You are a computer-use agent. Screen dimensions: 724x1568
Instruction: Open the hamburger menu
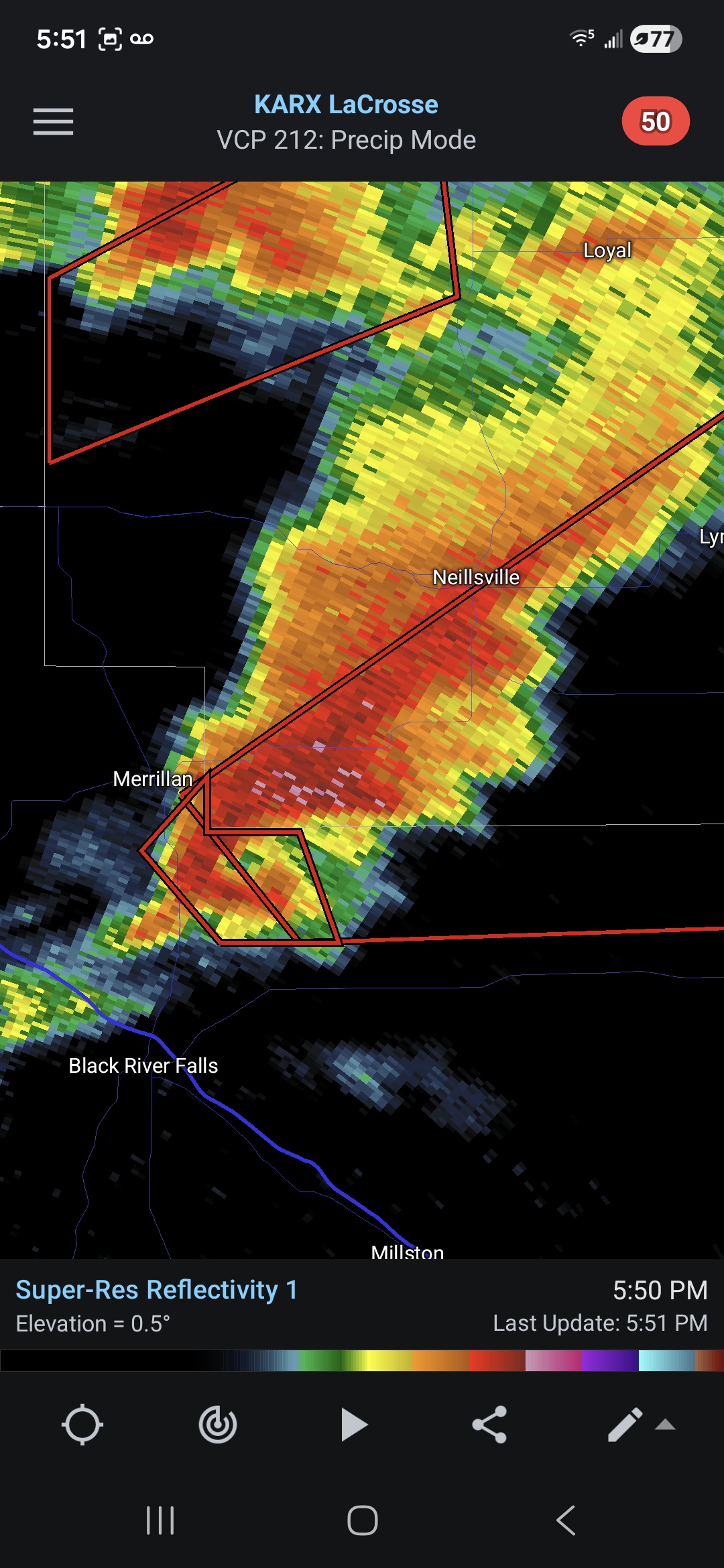(53, 121)
